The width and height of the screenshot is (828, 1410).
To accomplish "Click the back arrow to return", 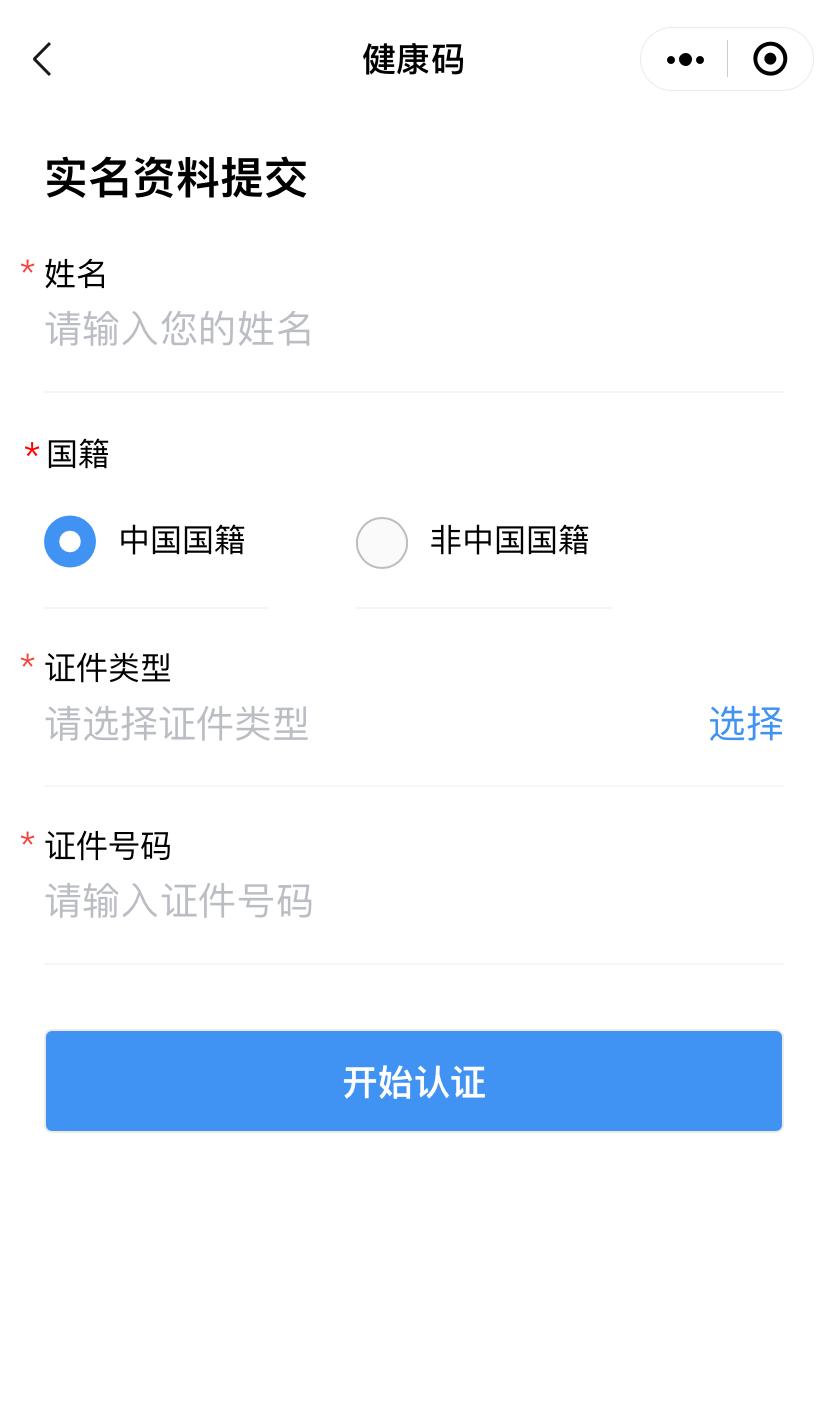I will (41, 59).
